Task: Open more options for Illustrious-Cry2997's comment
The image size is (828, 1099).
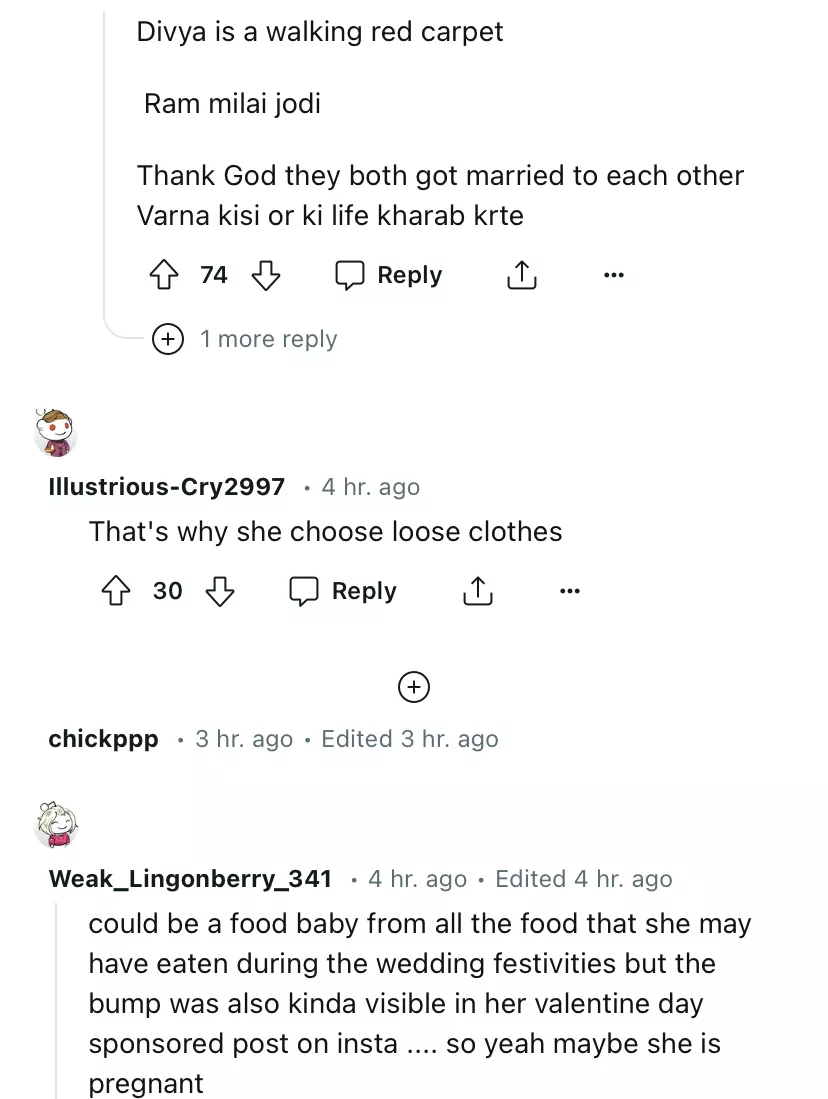Action: pos(569,591)
